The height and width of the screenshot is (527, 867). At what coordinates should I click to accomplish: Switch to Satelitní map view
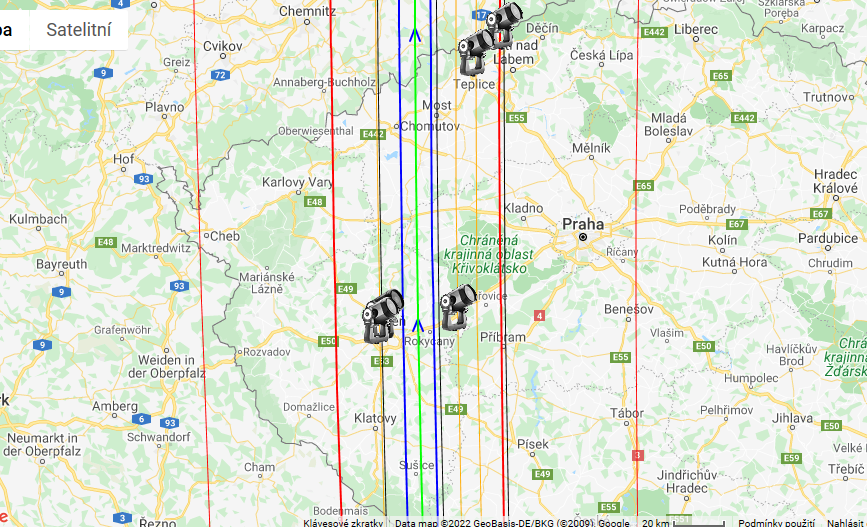click(78, 29)
